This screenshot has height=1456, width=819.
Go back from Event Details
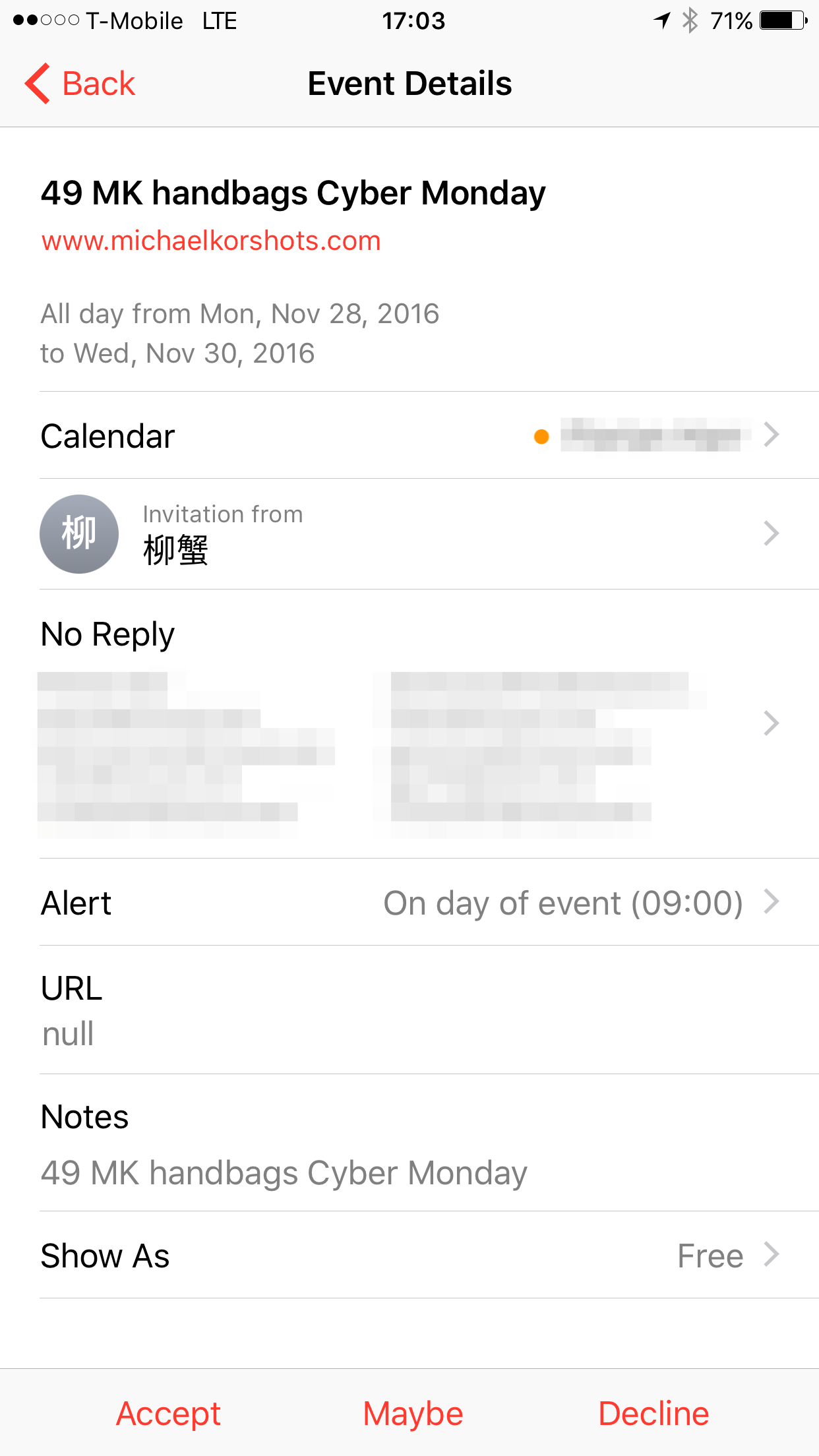80,84
